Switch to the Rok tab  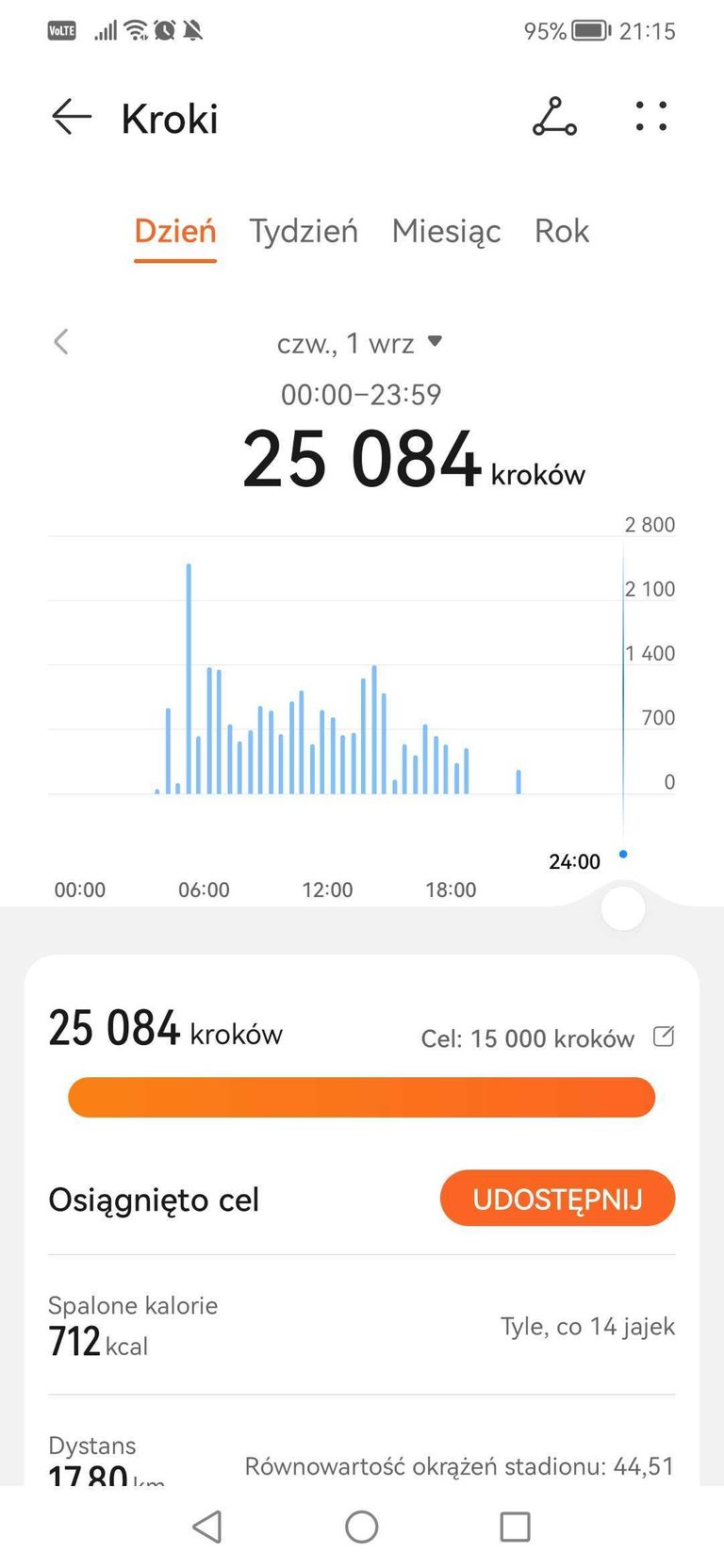pos(561,232)
